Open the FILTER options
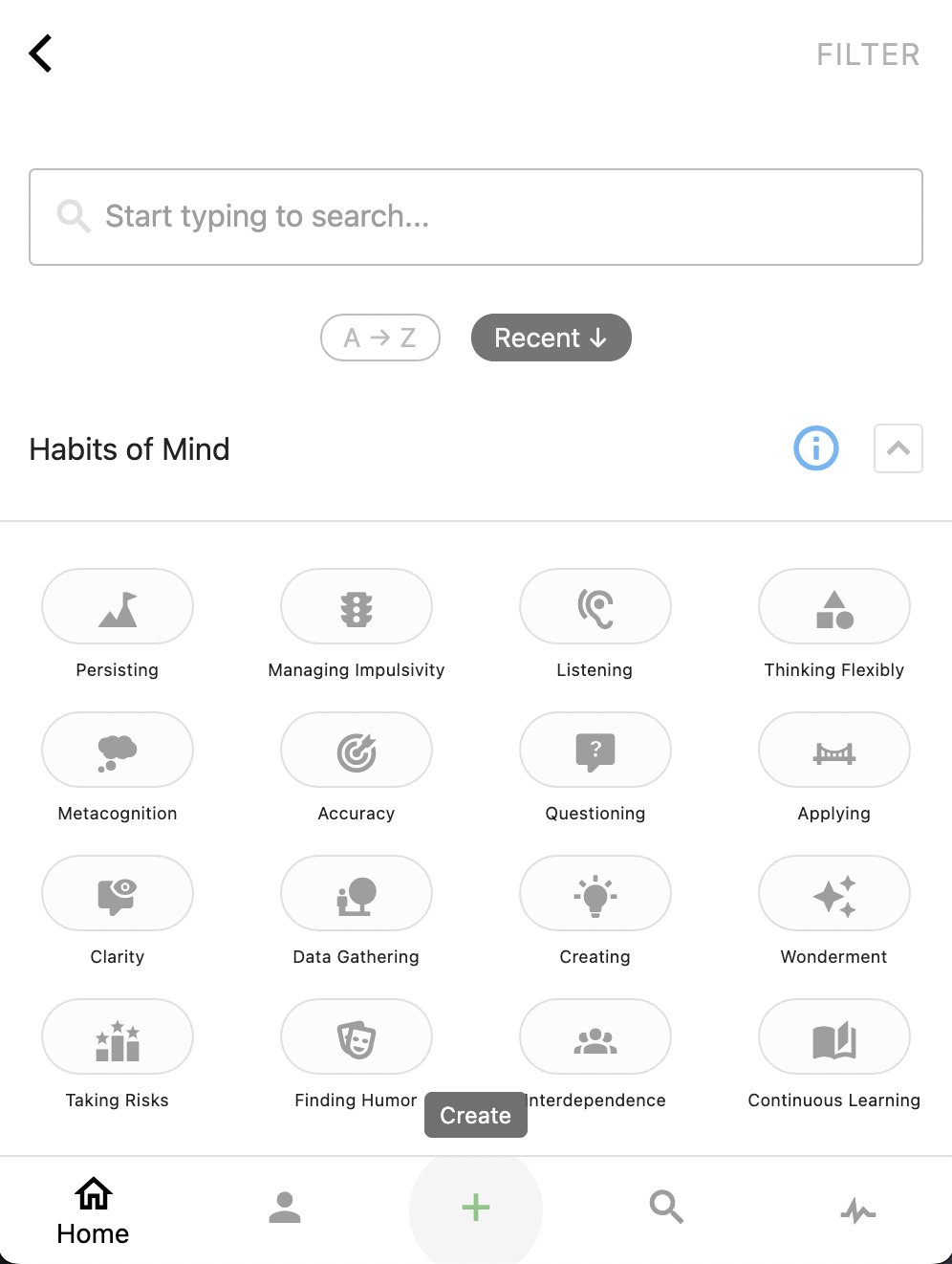 click(x=867, y=54)
